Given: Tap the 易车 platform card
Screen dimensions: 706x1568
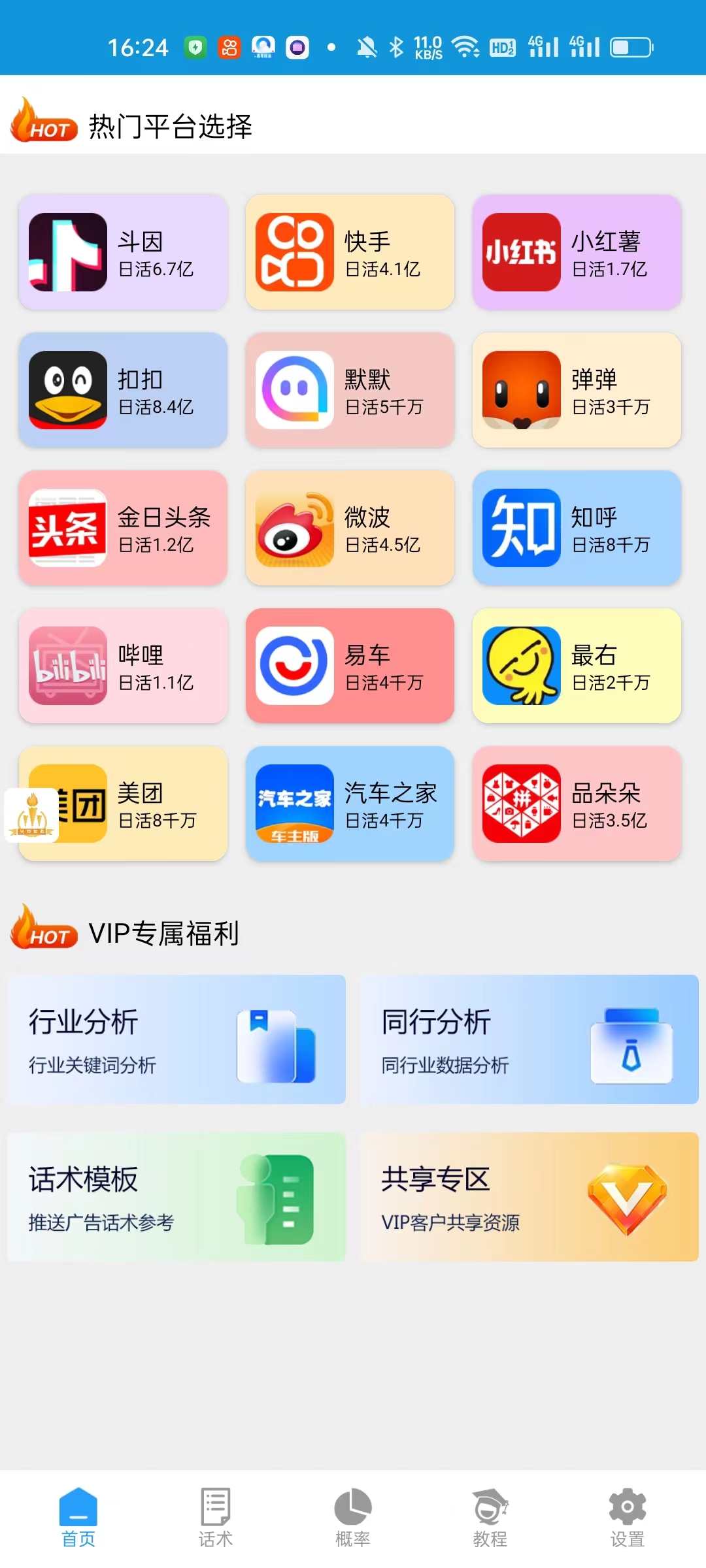Looking at the screenshot, I should tap(350, 666).
